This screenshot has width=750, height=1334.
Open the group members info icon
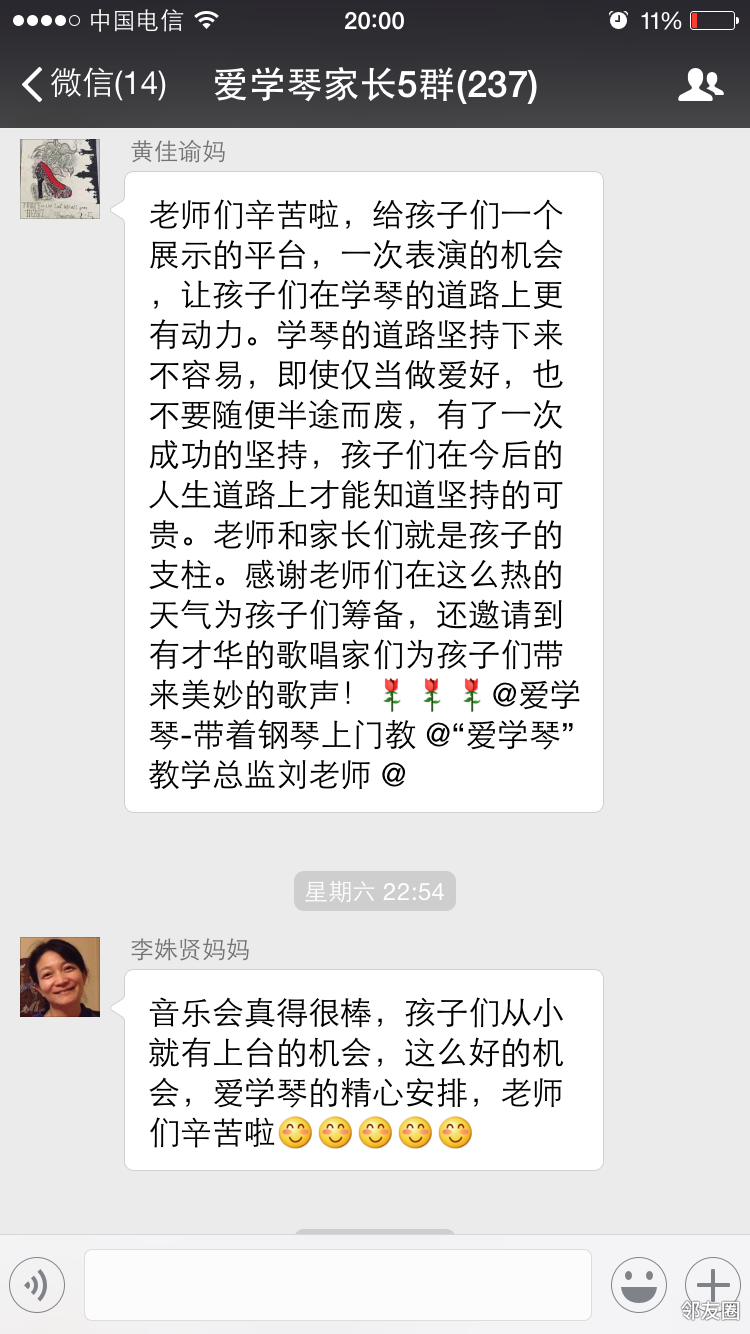[x=700, y=85]
